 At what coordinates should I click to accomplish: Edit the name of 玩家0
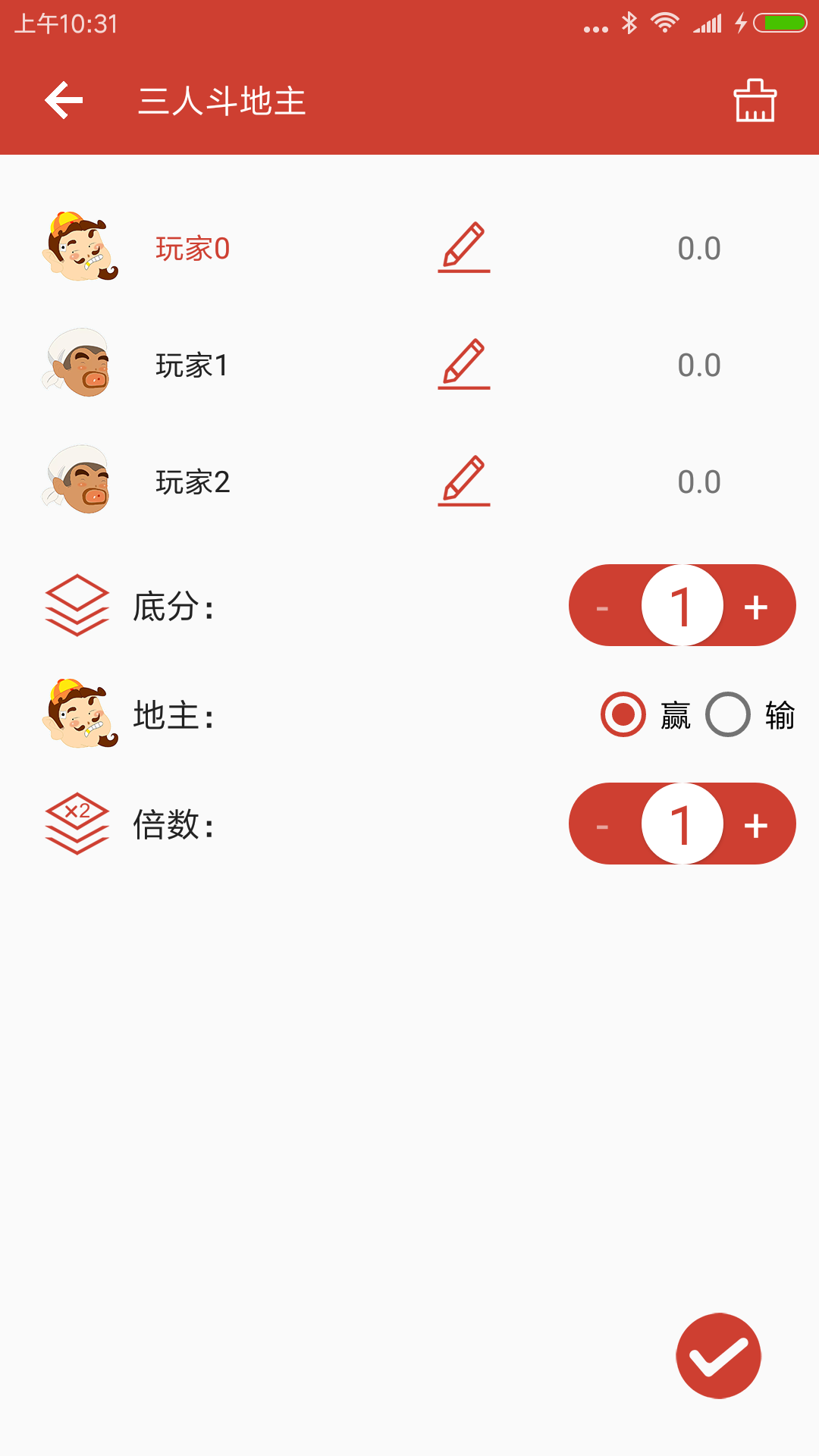464,248
